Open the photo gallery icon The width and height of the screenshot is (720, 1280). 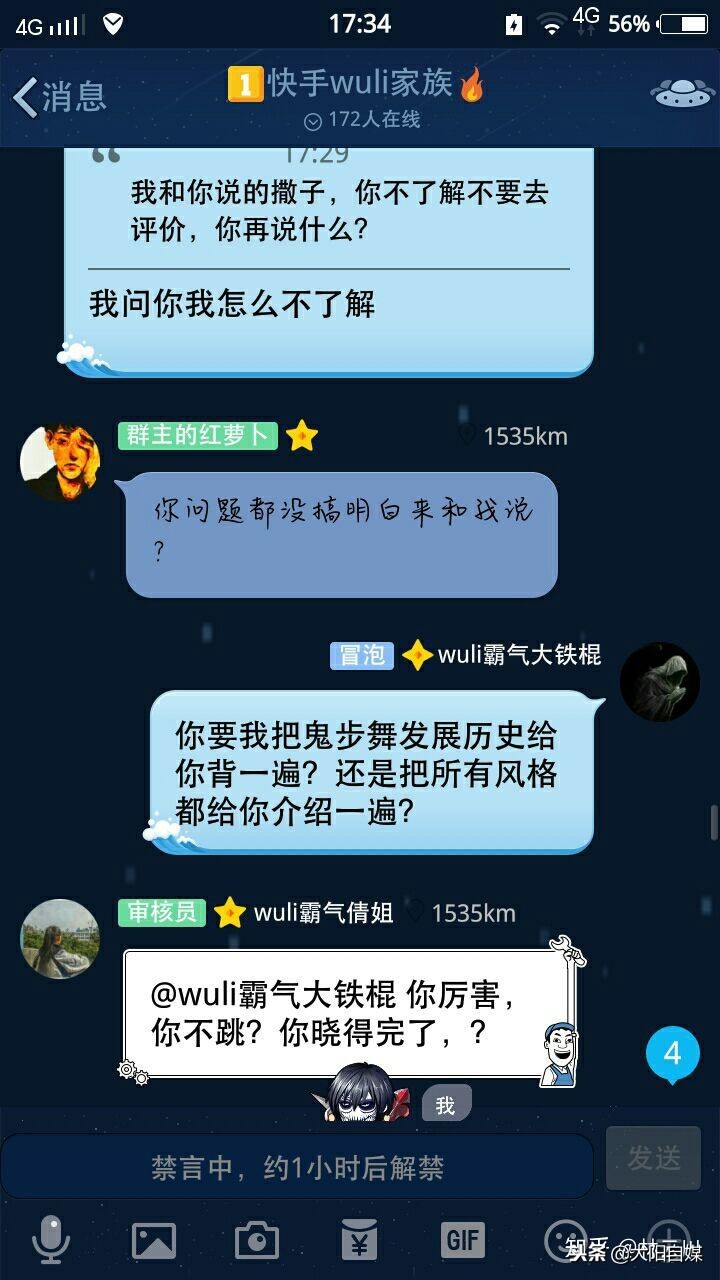pyautogui.click(x=152, y=1240)
